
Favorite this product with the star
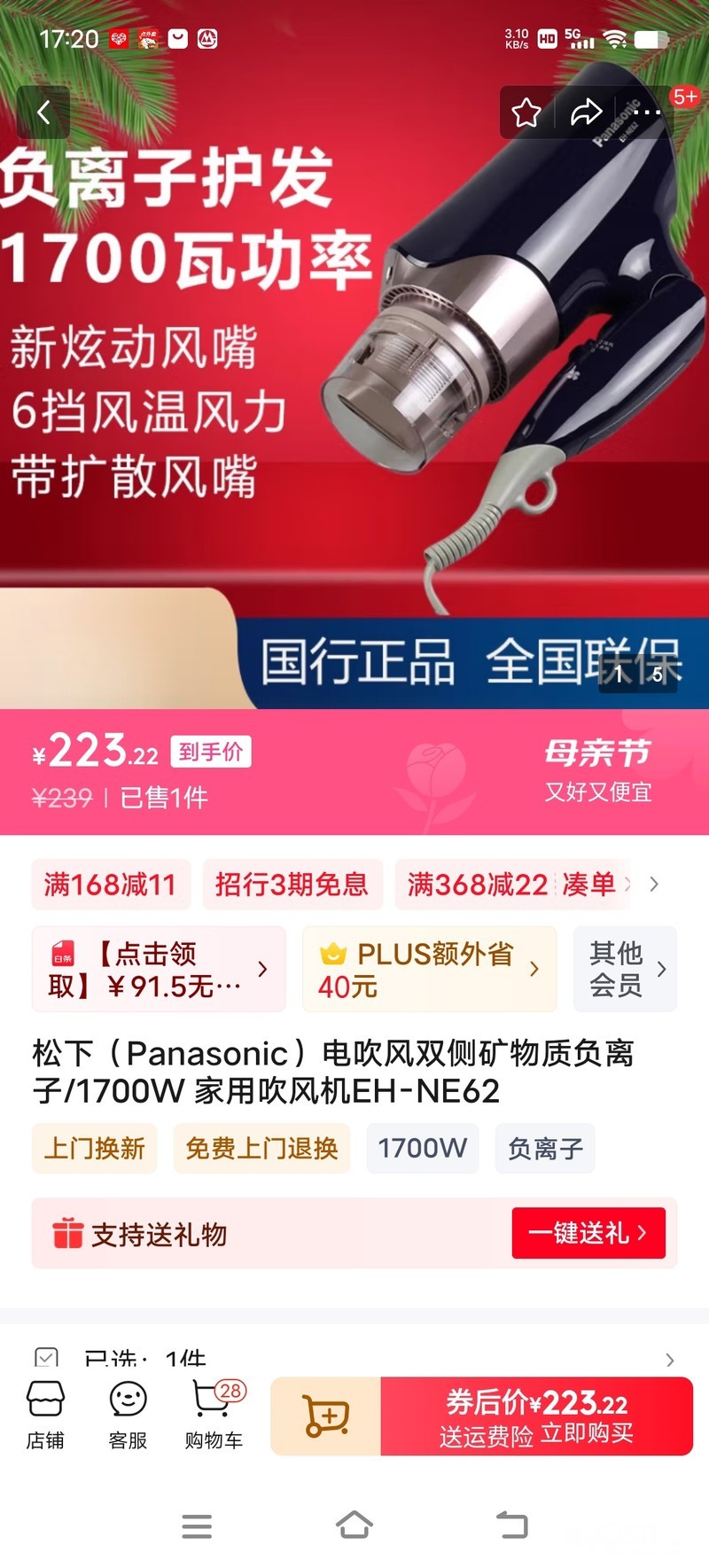coord(526,113)
